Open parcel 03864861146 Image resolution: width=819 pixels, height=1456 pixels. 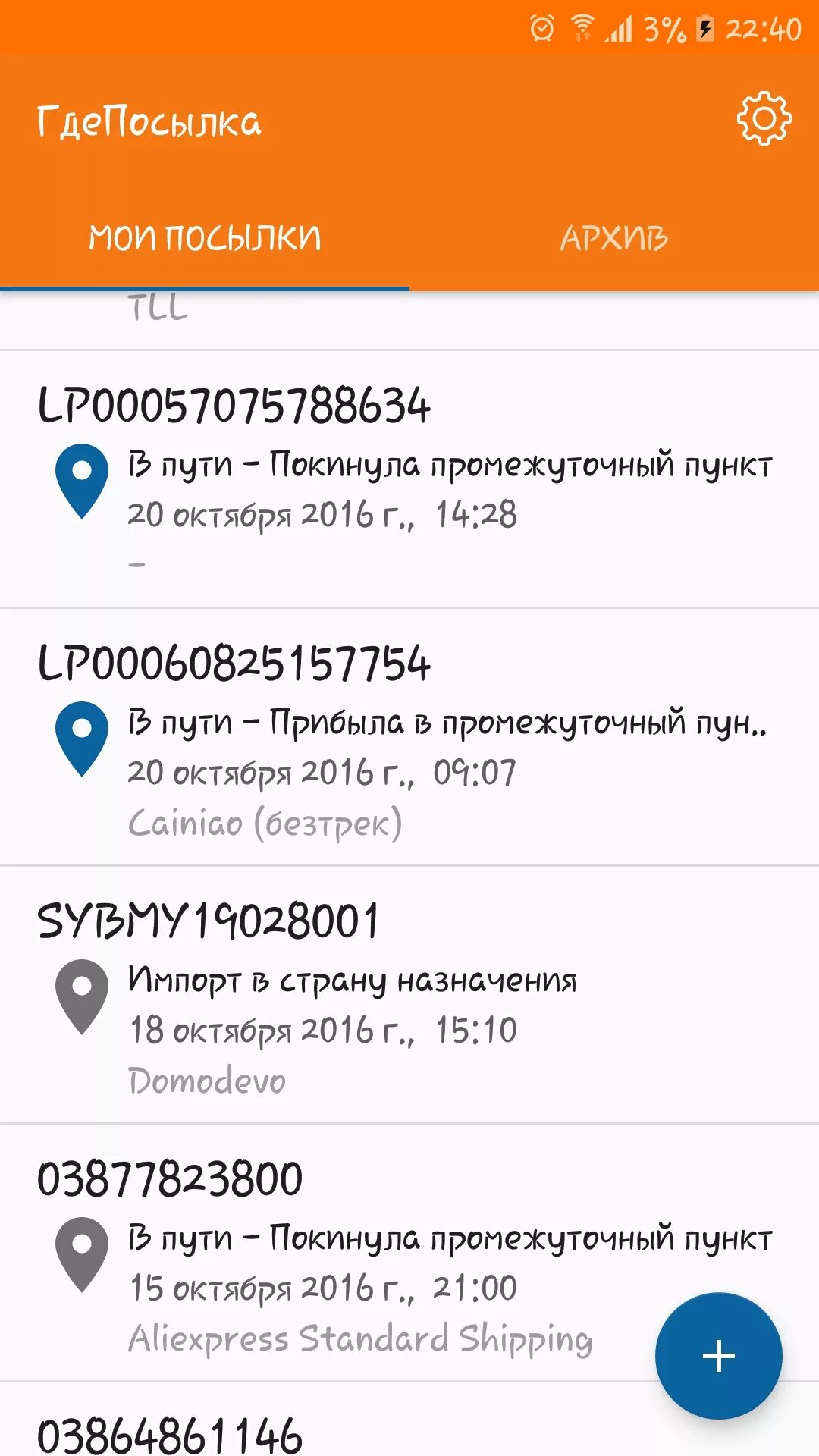[409, 1420]
